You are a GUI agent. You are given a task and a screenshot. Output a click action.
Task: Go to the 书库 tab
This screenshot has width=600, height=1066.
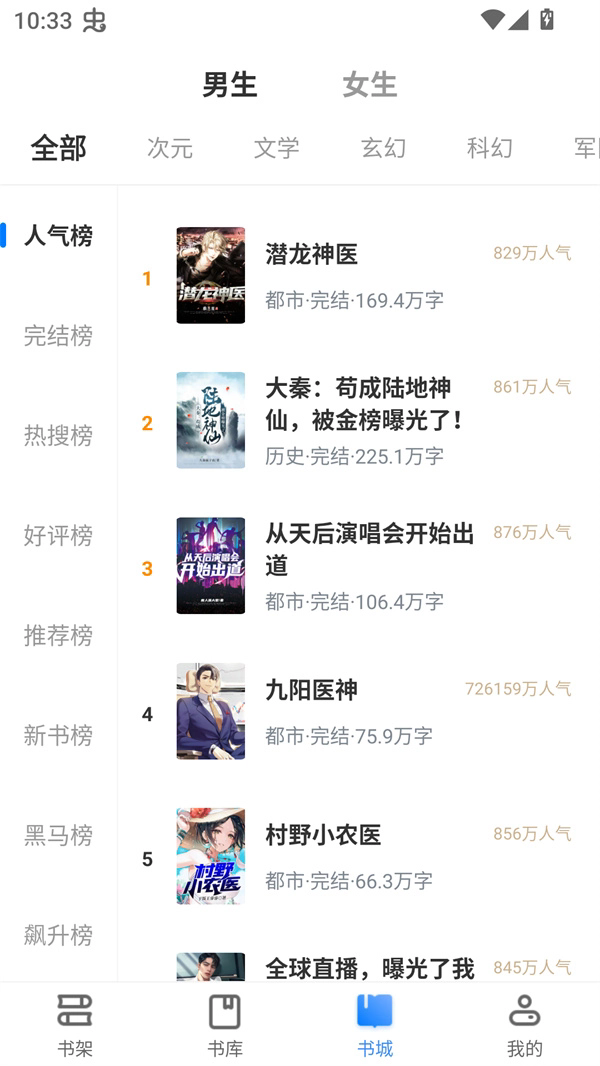(x=225, y=1024)
